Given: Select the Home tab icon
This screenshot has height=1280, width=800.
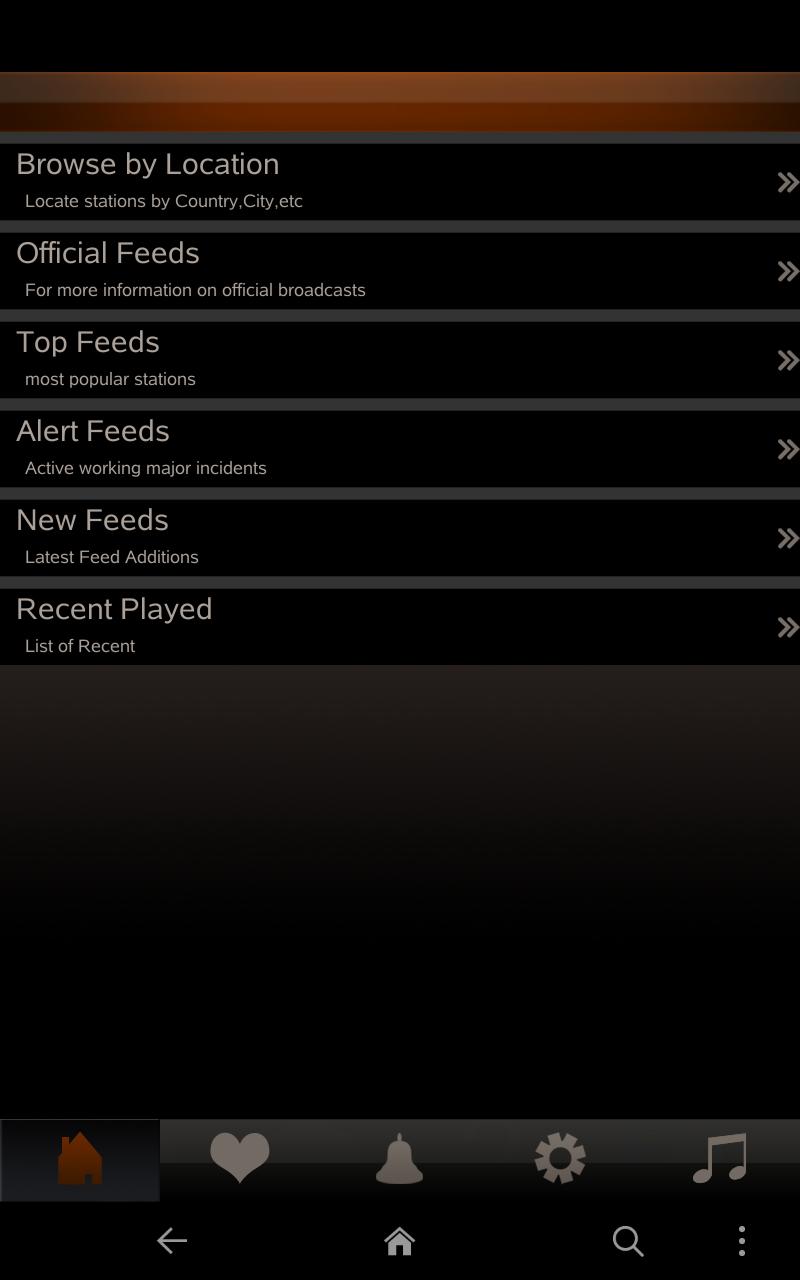Looking at the screenshot, I should [80, 1158].
